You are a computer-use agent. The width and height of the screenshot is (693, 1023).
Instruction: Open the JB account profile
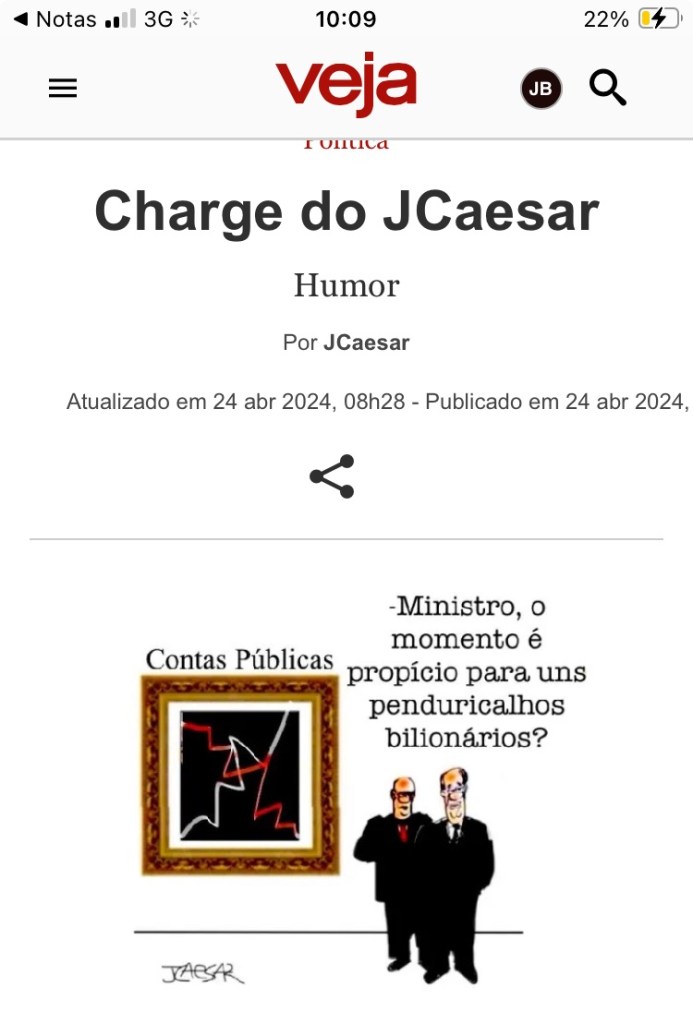tap(540, 89)
